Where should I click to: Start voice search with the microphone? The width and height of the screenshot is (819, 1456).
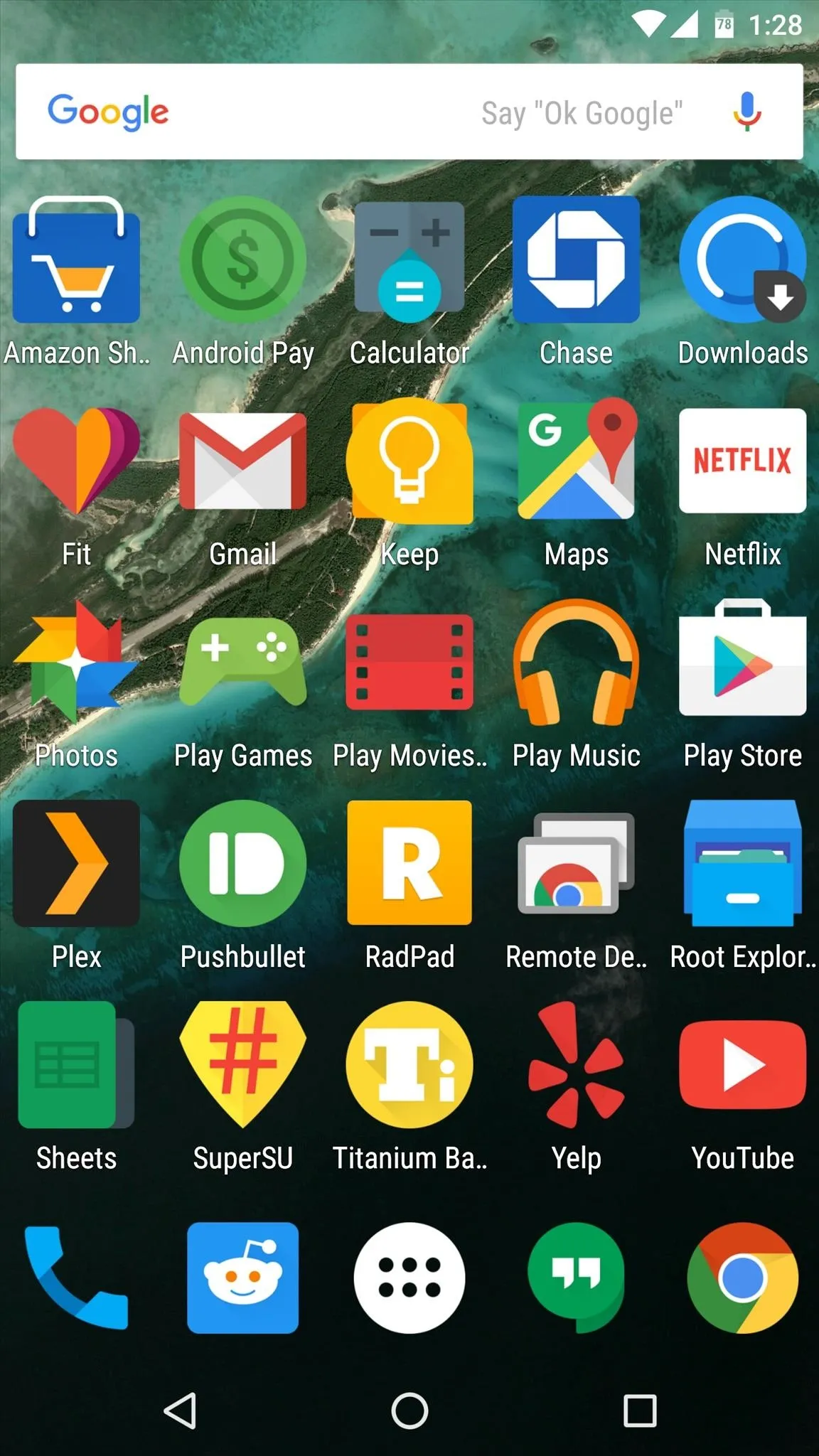pos(746,112)
